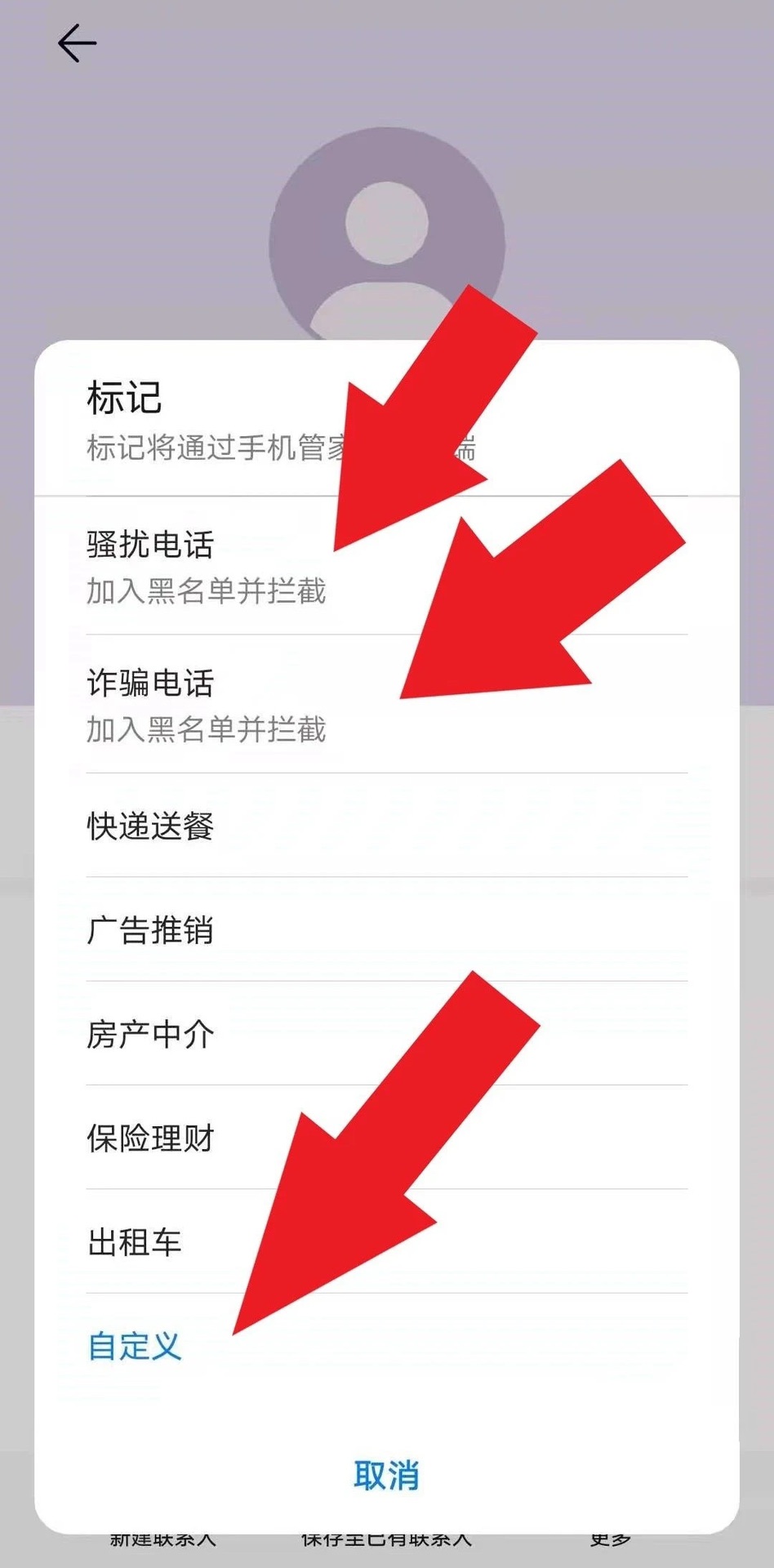
Task: Dismiss dialog with 取消
Action: (386, 1475)
